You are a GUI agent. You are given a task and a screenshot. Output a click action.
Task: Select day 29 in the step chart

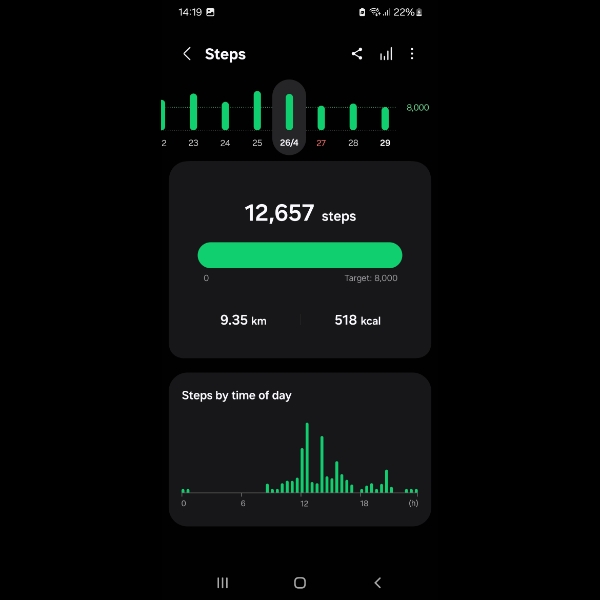coord(385,122)
